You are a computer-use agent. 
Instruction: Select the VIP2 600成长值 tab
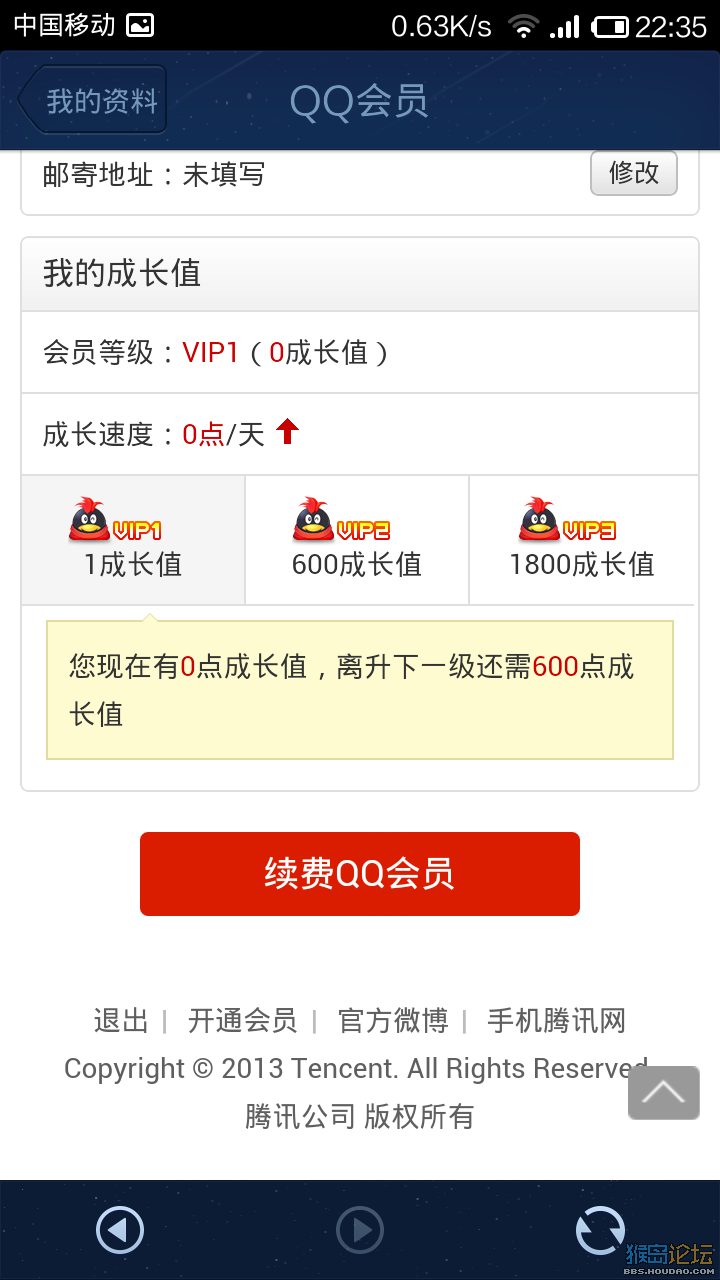click(x=357, y=540)
